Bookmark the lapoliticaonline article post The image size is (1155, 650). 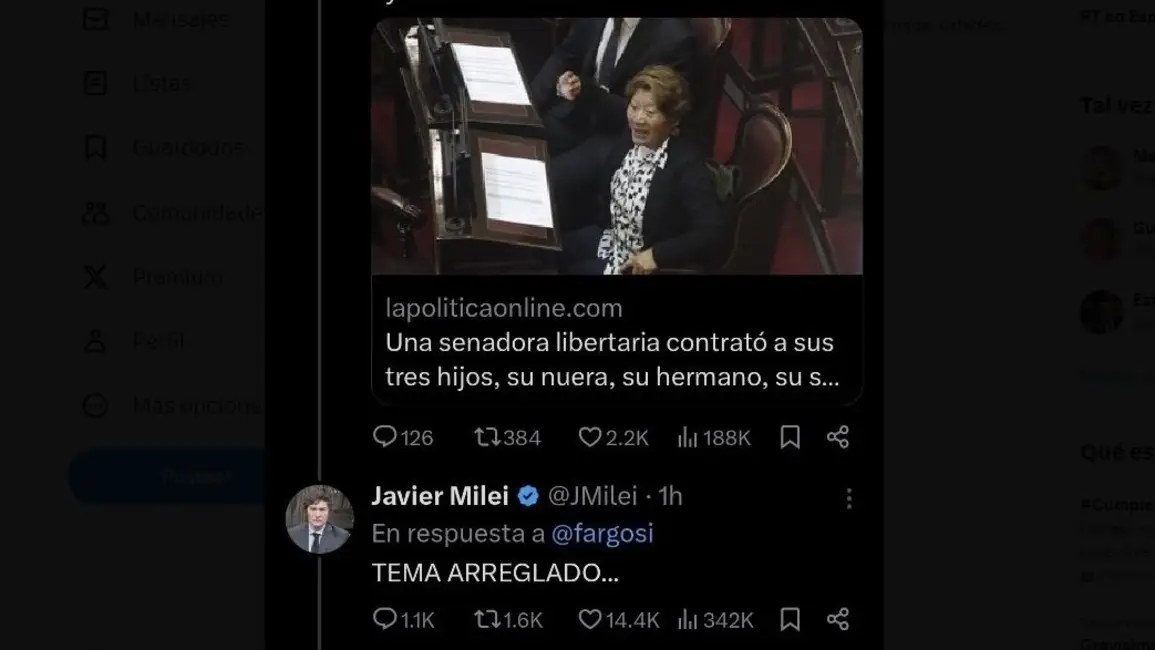(790, 437)
